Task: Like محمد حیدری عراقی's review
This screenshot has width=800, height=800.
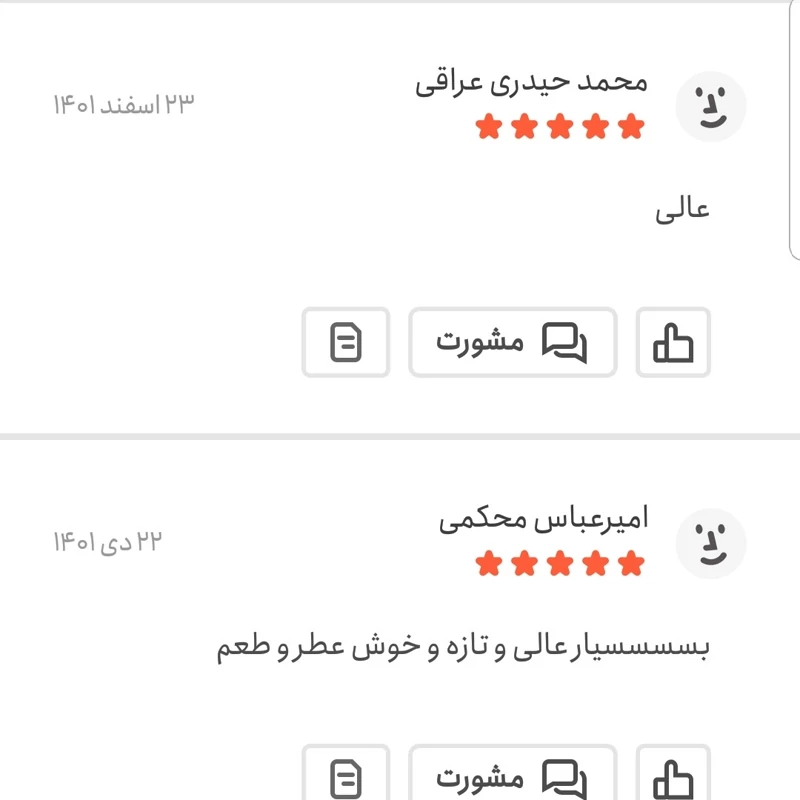Action: point(673,343)
